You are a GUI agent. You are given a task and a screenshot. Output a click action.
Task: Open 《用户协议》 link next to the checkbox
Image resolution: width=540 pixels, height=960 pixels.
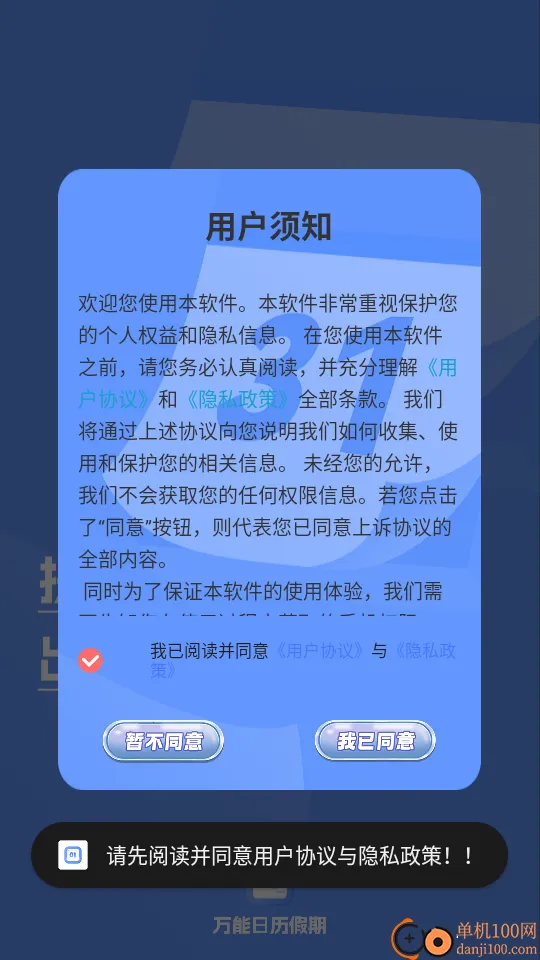(x=320, y=650)
